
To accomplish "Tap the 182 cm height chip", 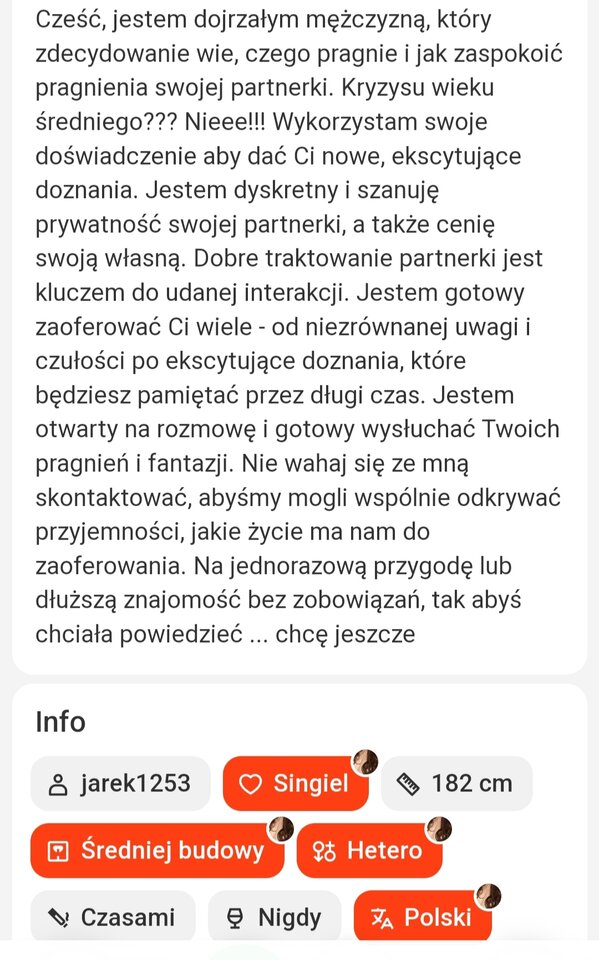I will [457, 784].
